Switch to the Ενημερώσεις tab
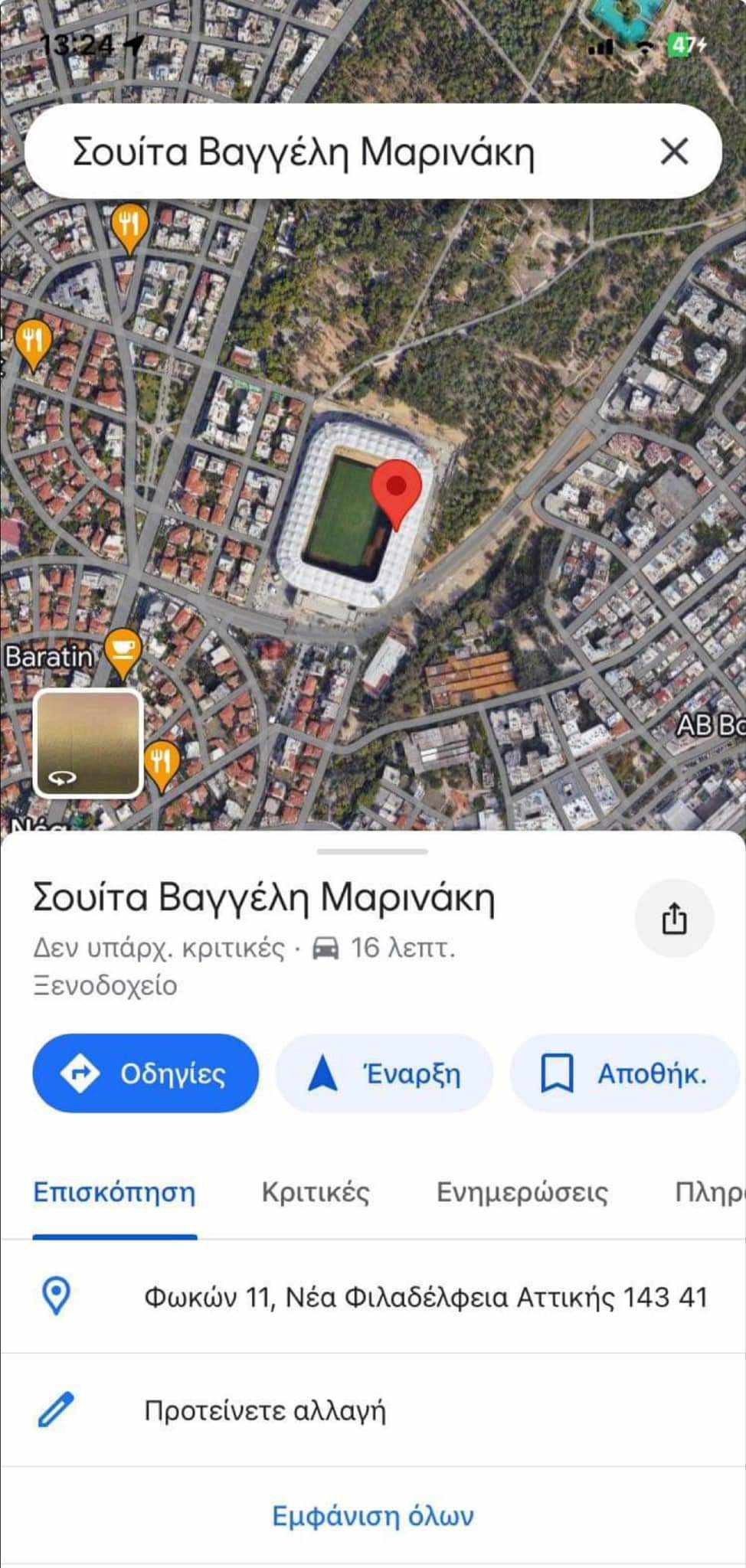Screen dimensions: 746x1568 522,1193
